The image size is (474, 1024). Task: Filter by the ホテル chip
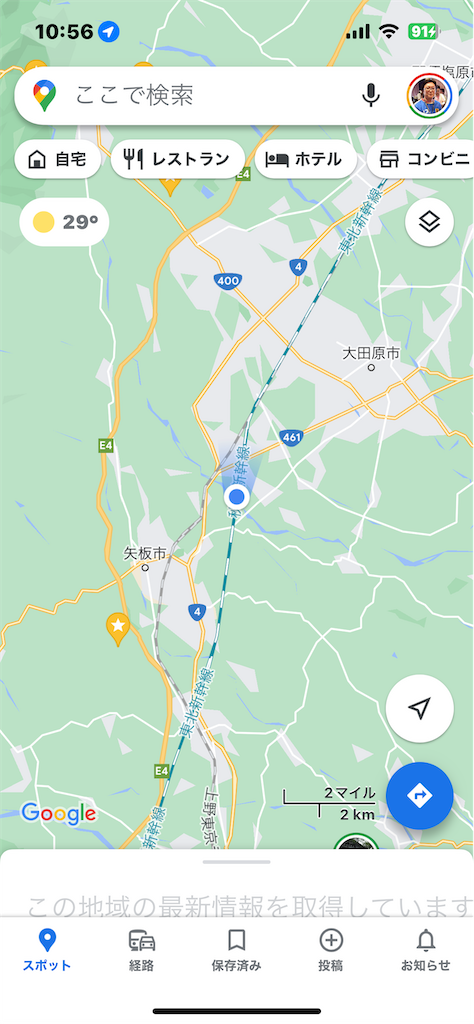306,159
